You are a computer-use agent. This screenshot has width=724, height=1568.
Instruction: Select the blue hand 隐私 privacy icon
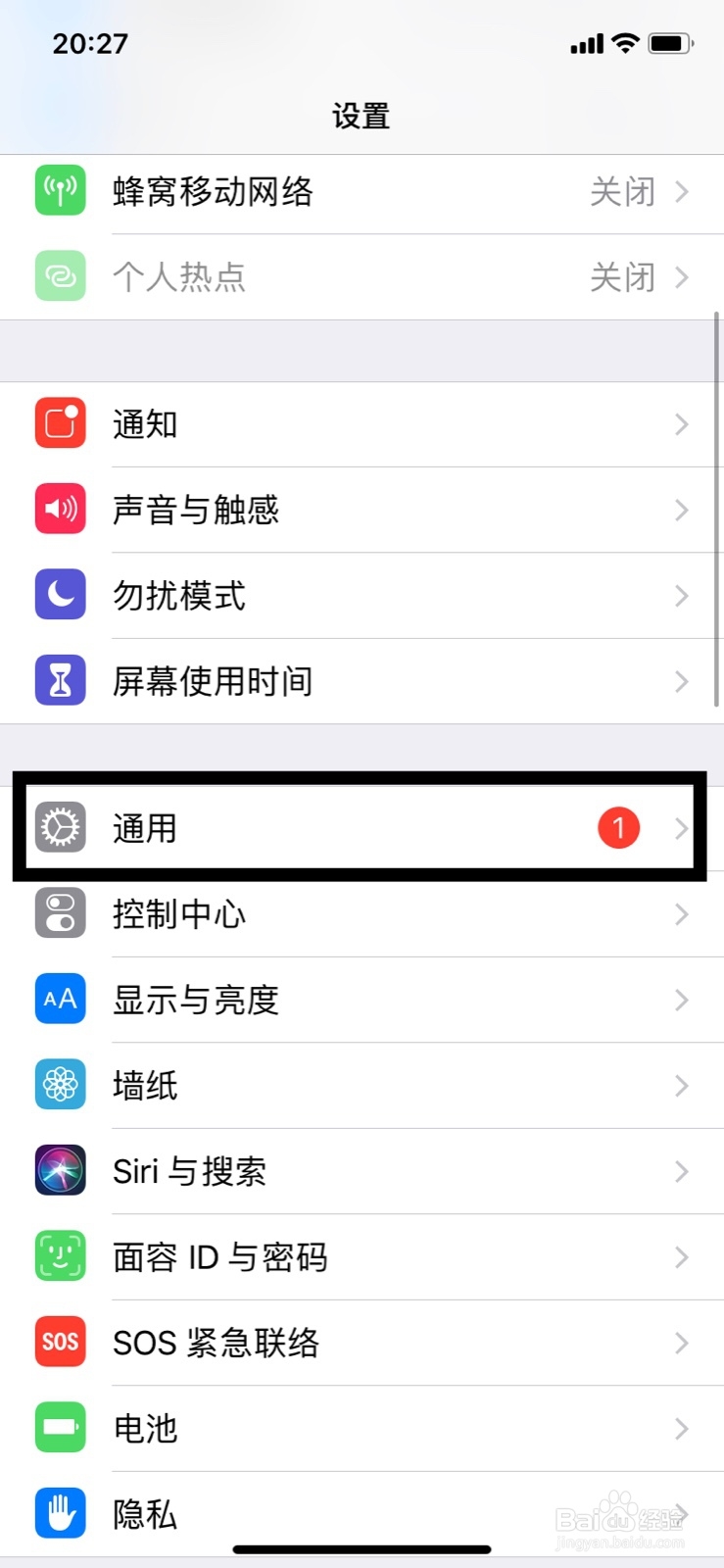59,1514
